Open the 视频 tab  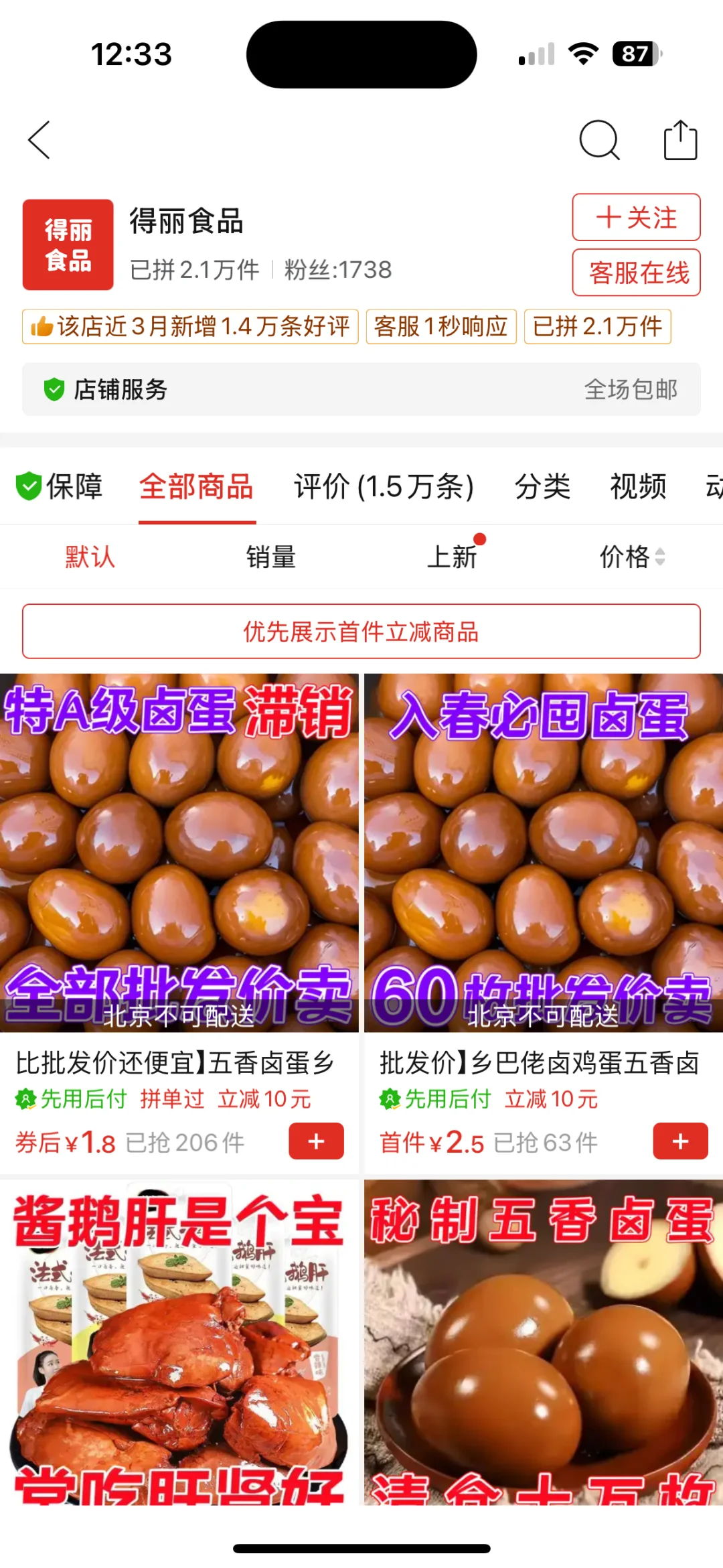pos(638,486)
